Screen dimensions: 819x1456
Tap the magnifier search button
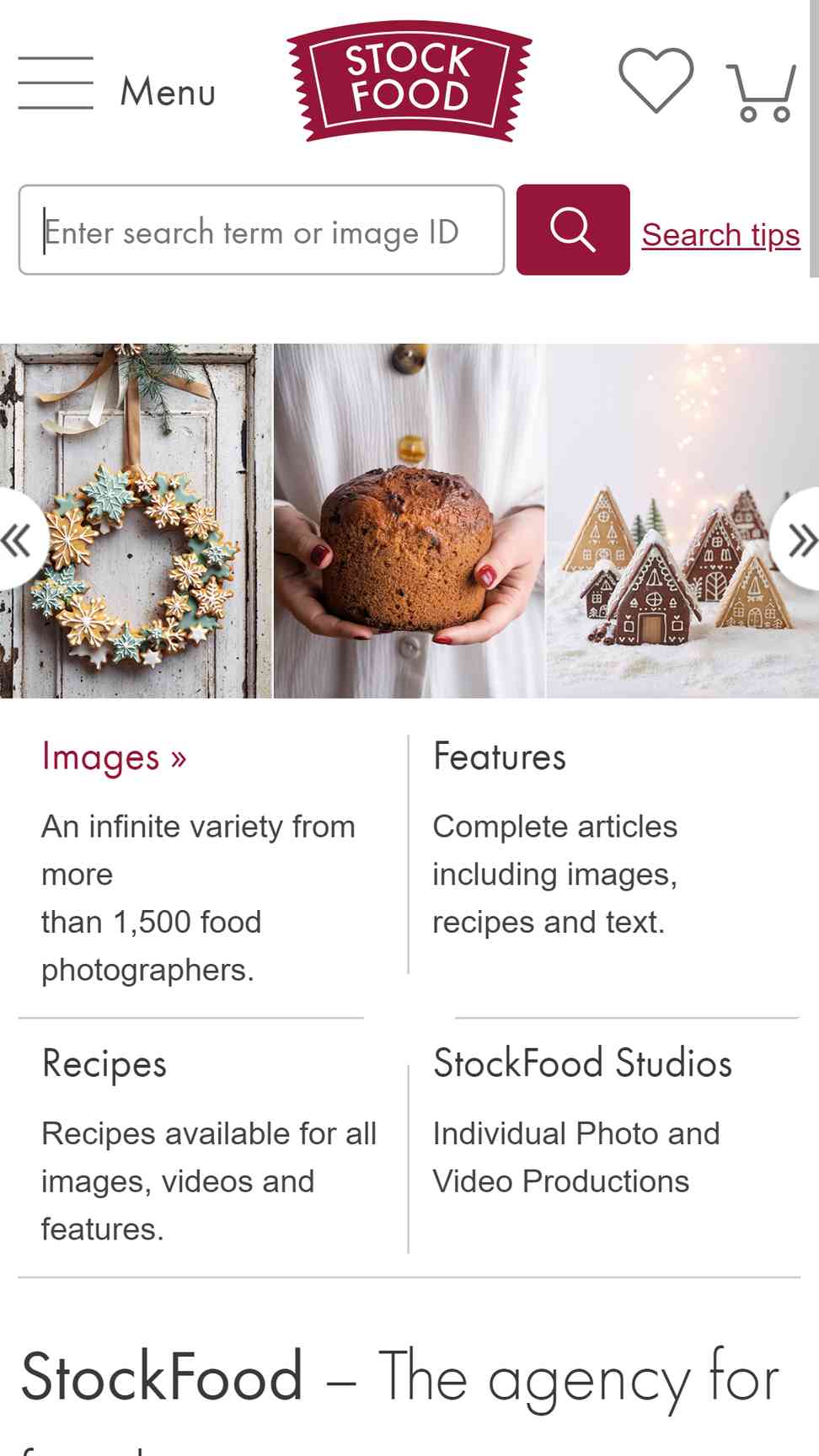(x=573, y=230)
